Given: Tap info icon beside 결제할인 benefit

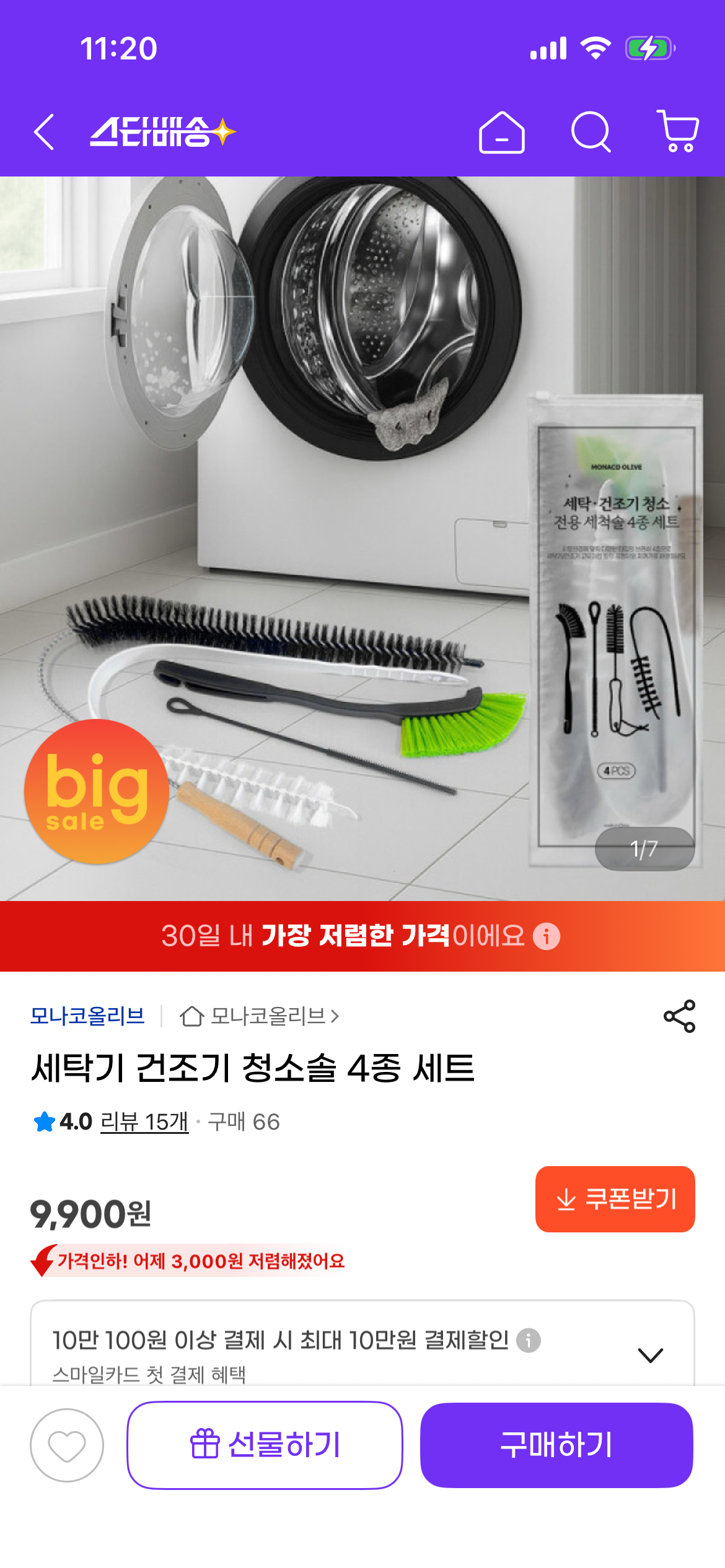Looking at the screenshot, I should tap(529, 1341).
